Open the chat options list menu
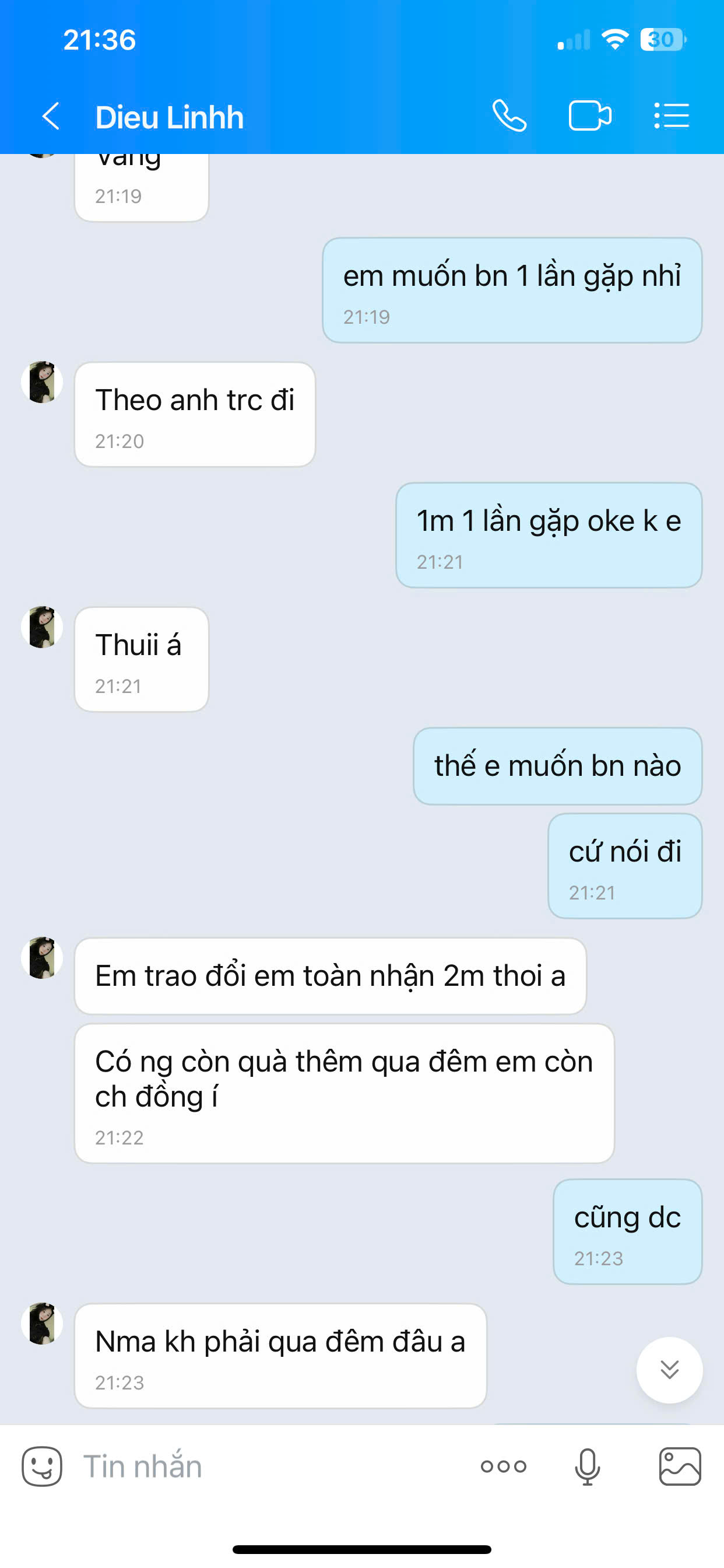Viewport: 724px width, 1568px height. pyautogui.click(x=672, y=116)
